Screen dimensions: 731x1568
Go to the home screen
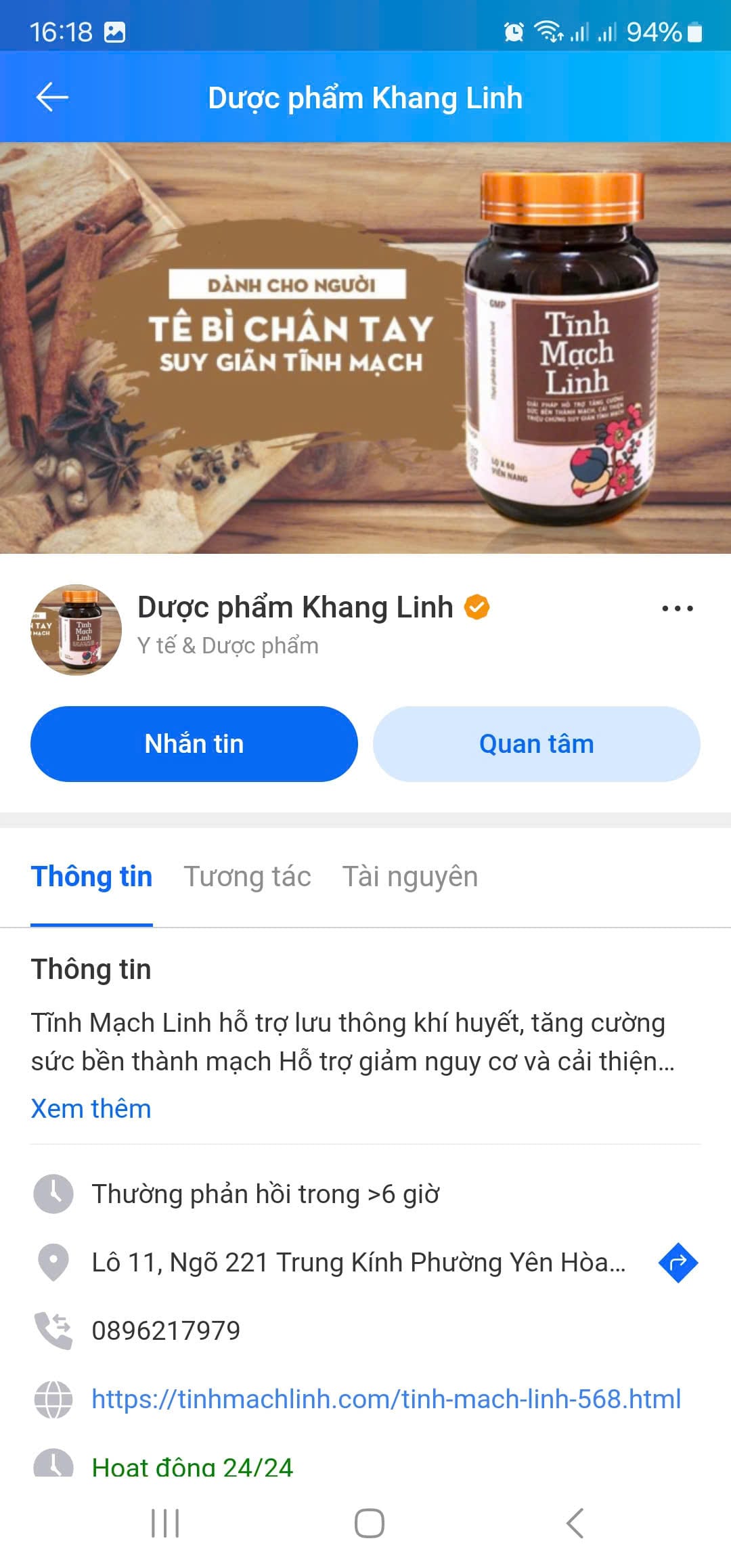point(370,1523)
